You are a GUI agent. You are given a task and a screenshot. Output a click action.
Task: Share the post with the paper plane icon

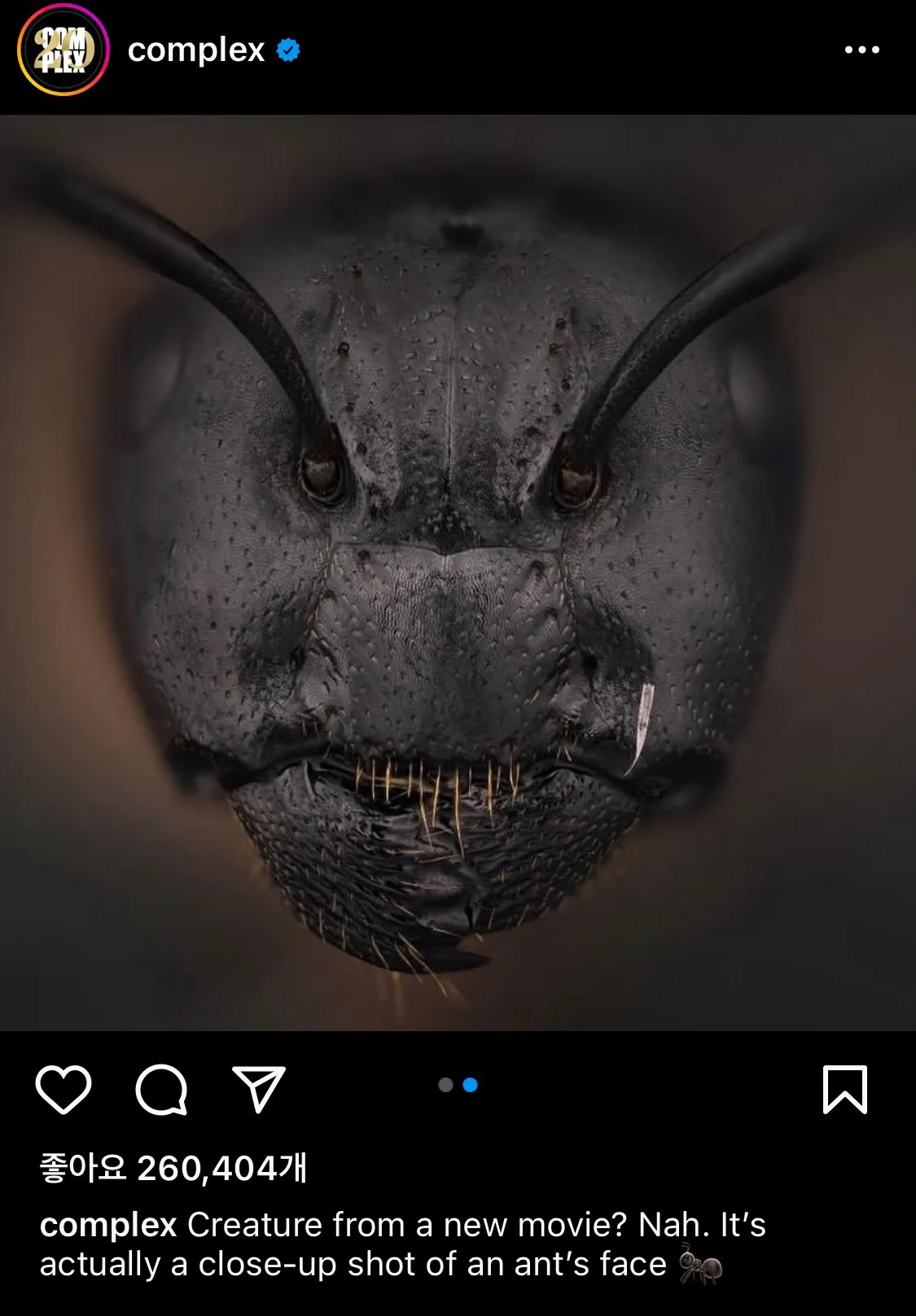coord(259,1089)
